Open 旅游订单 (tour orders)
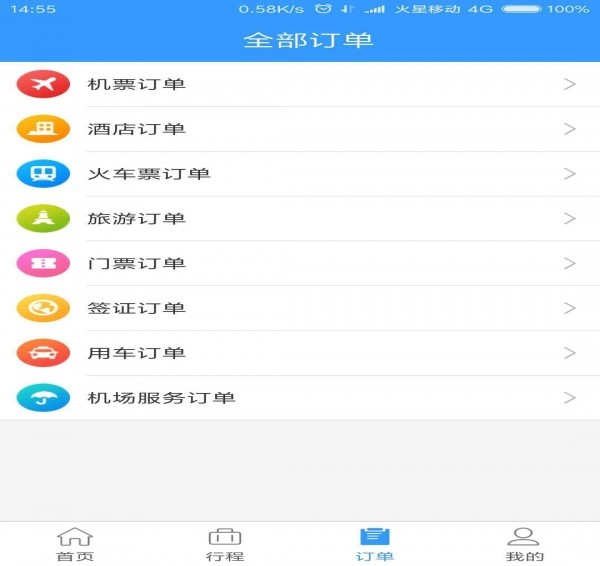600x566 pixels. point(300,219)
